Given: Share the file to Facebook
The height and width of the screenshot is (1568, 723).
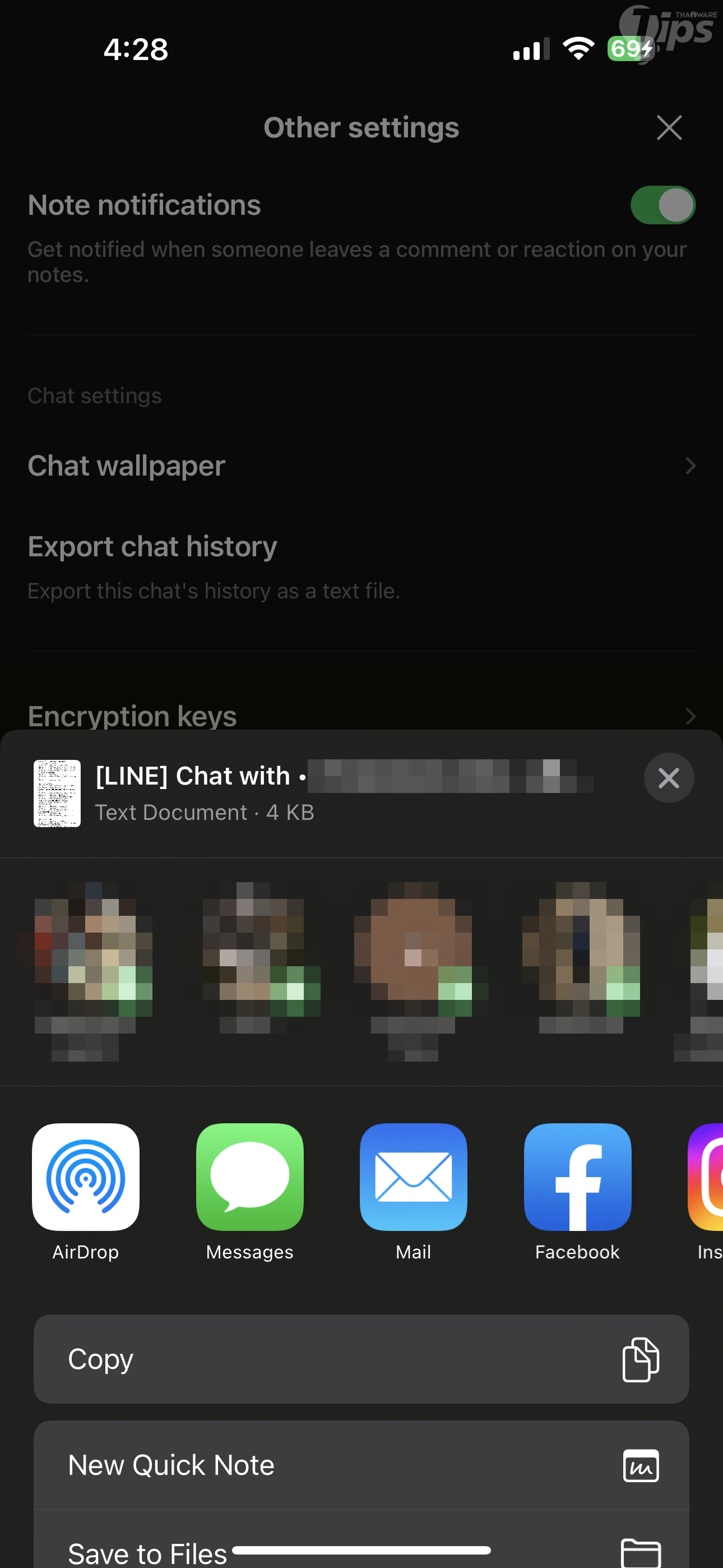Looking at the screenshot, I should tap(577, 1177).
